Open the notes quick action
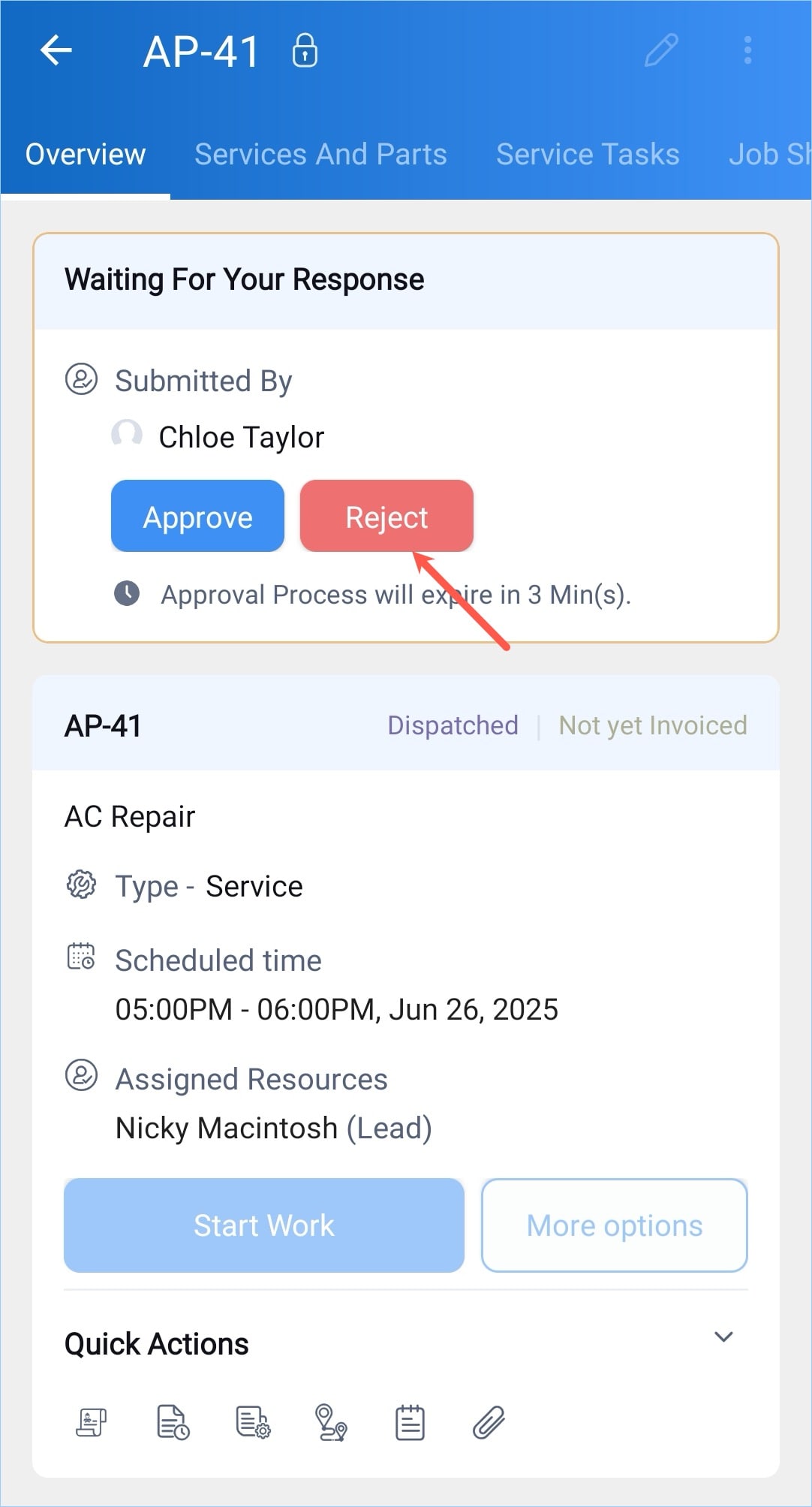812x1507 pixels. [x=410, y=1422]
